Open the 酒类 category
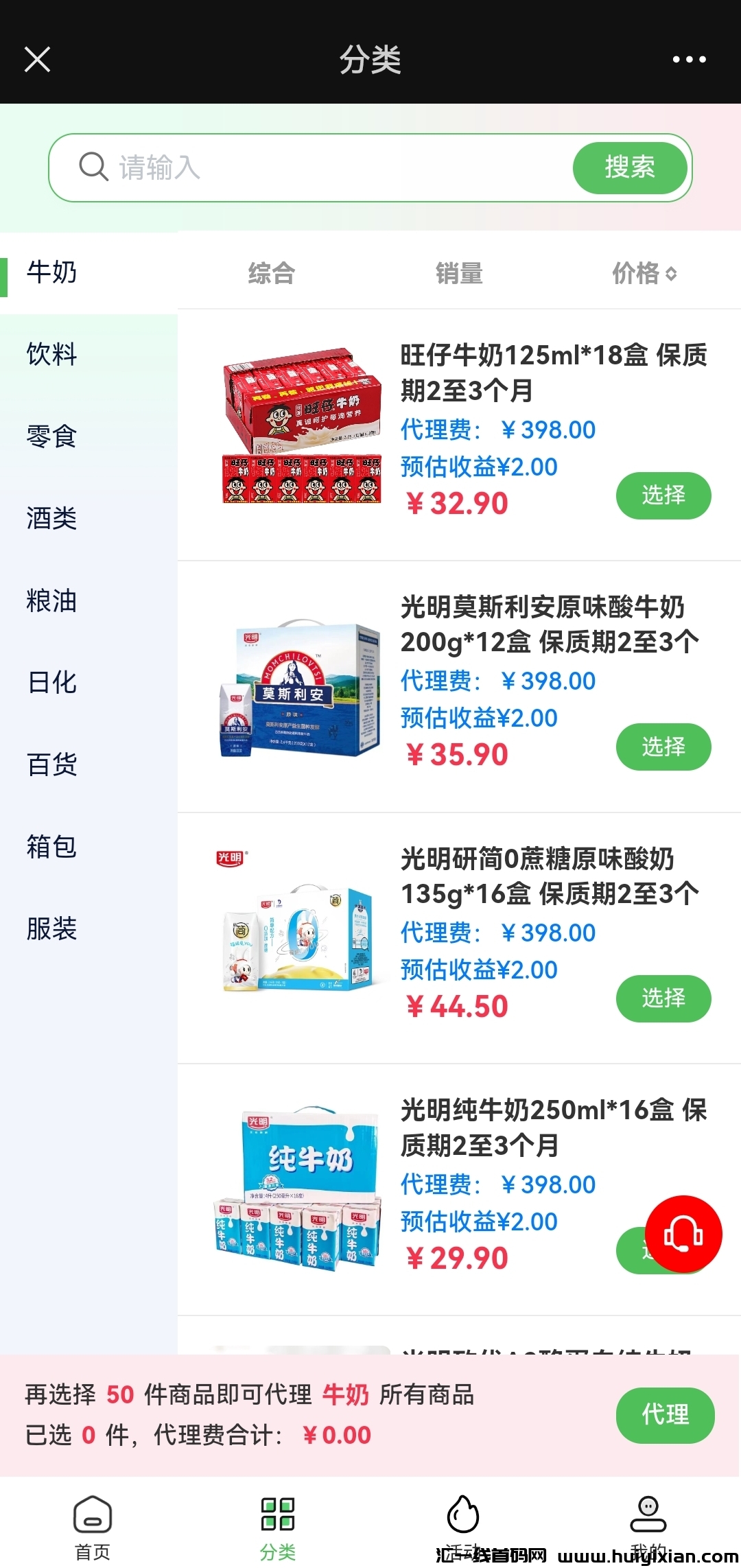This screenshot has width=741, height=1568. (52, 518)
